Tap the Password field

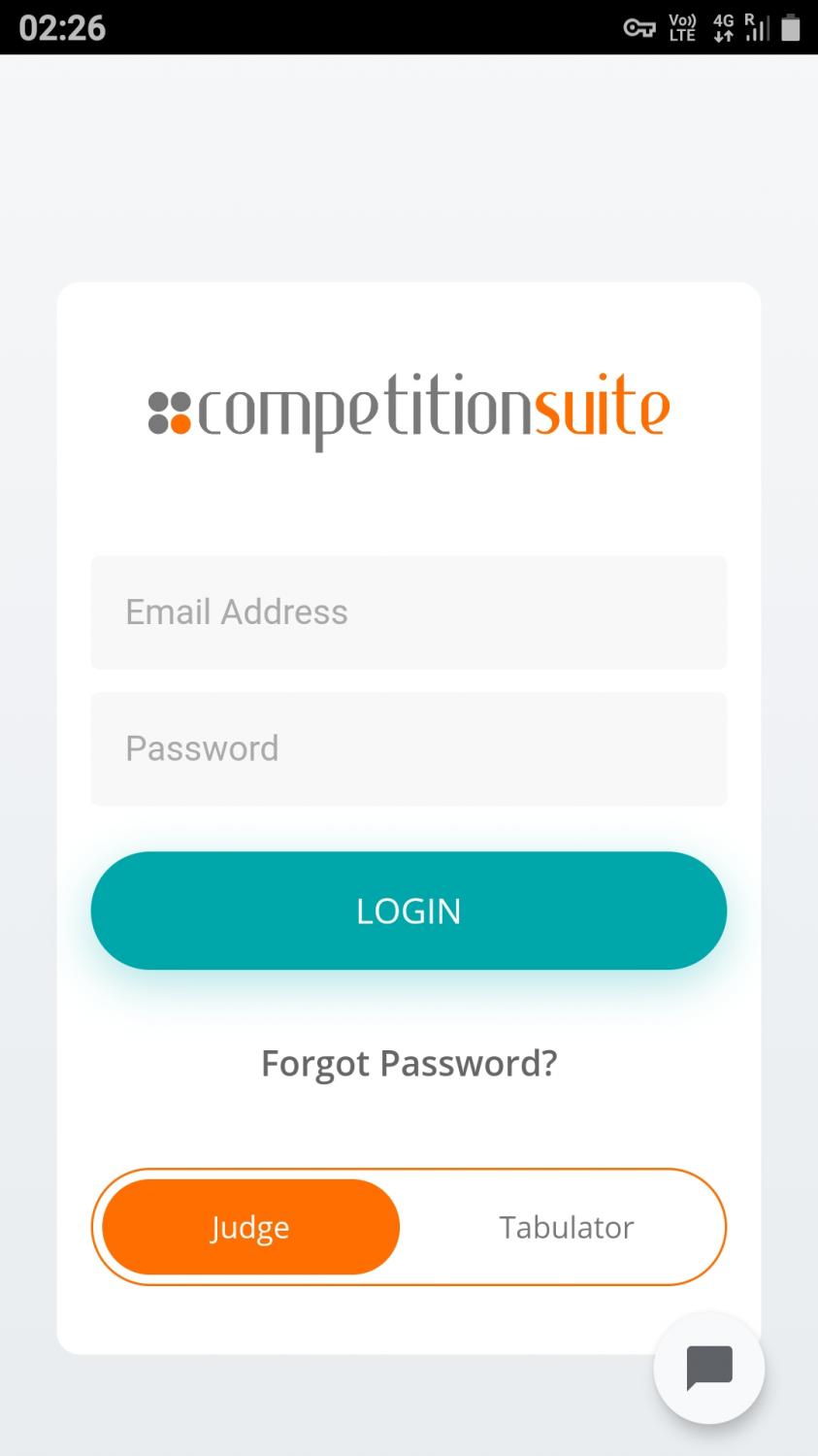click(x=409, y=748)
